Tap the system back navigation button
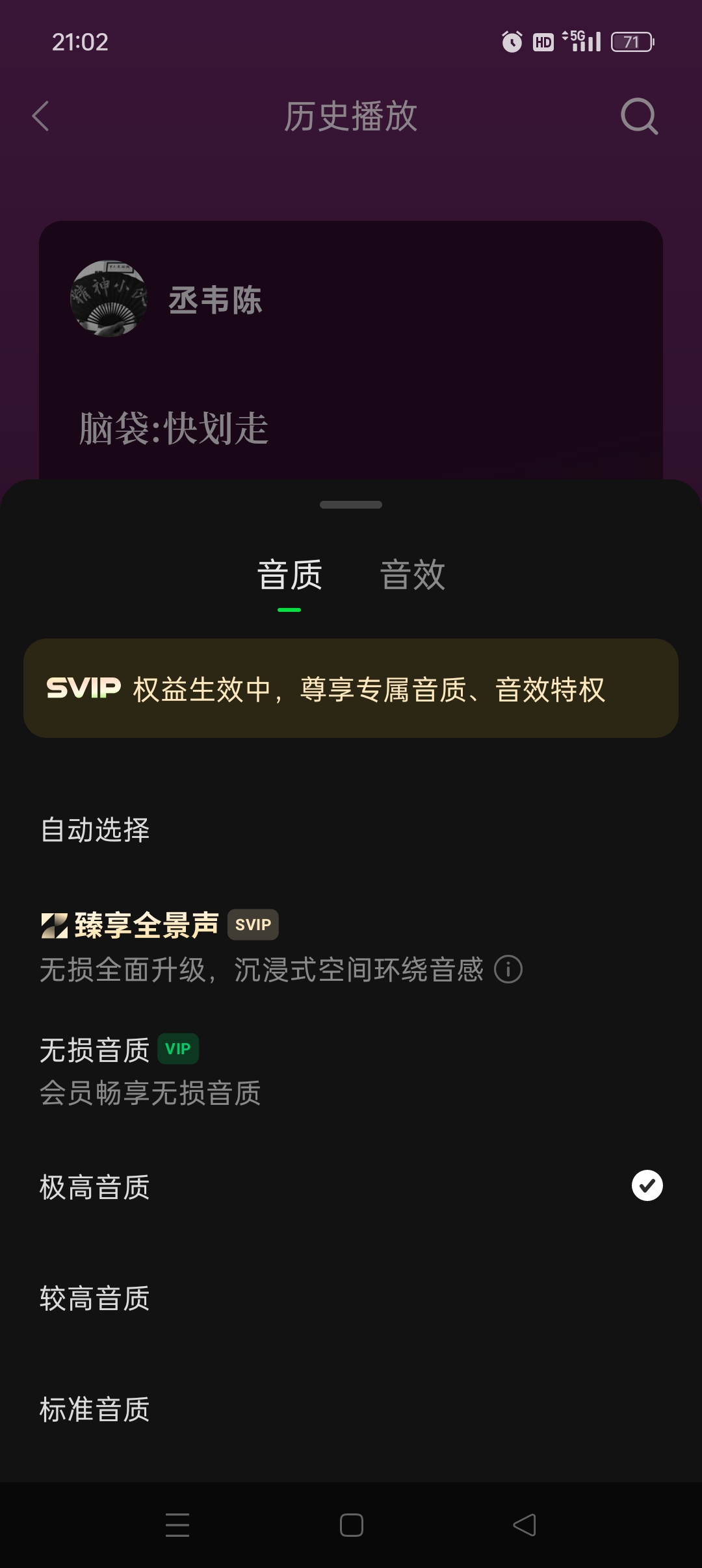 pyautogui.click(x=524, y=1524)
